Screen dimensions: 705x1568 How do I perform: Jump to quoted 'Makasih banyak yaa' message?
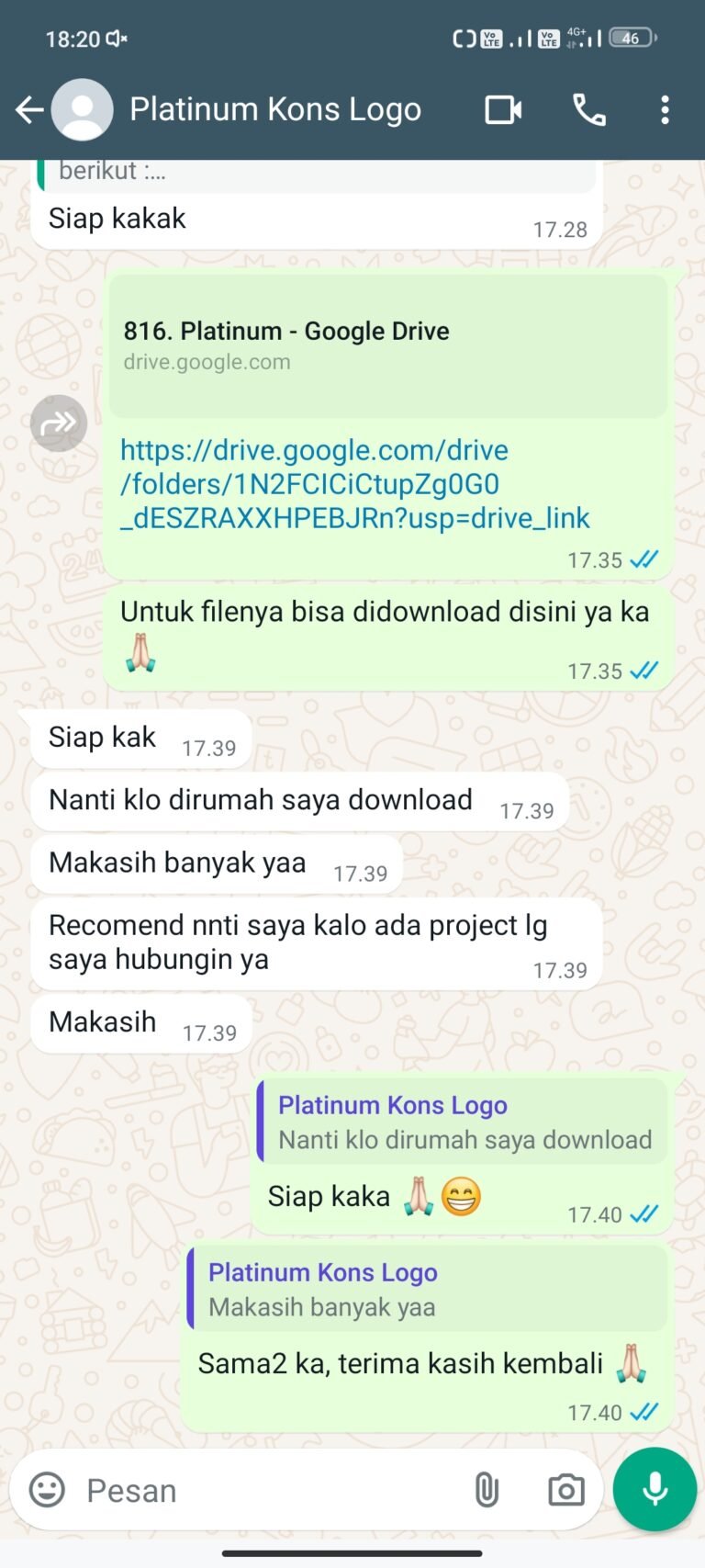[x=428, y=1290]
